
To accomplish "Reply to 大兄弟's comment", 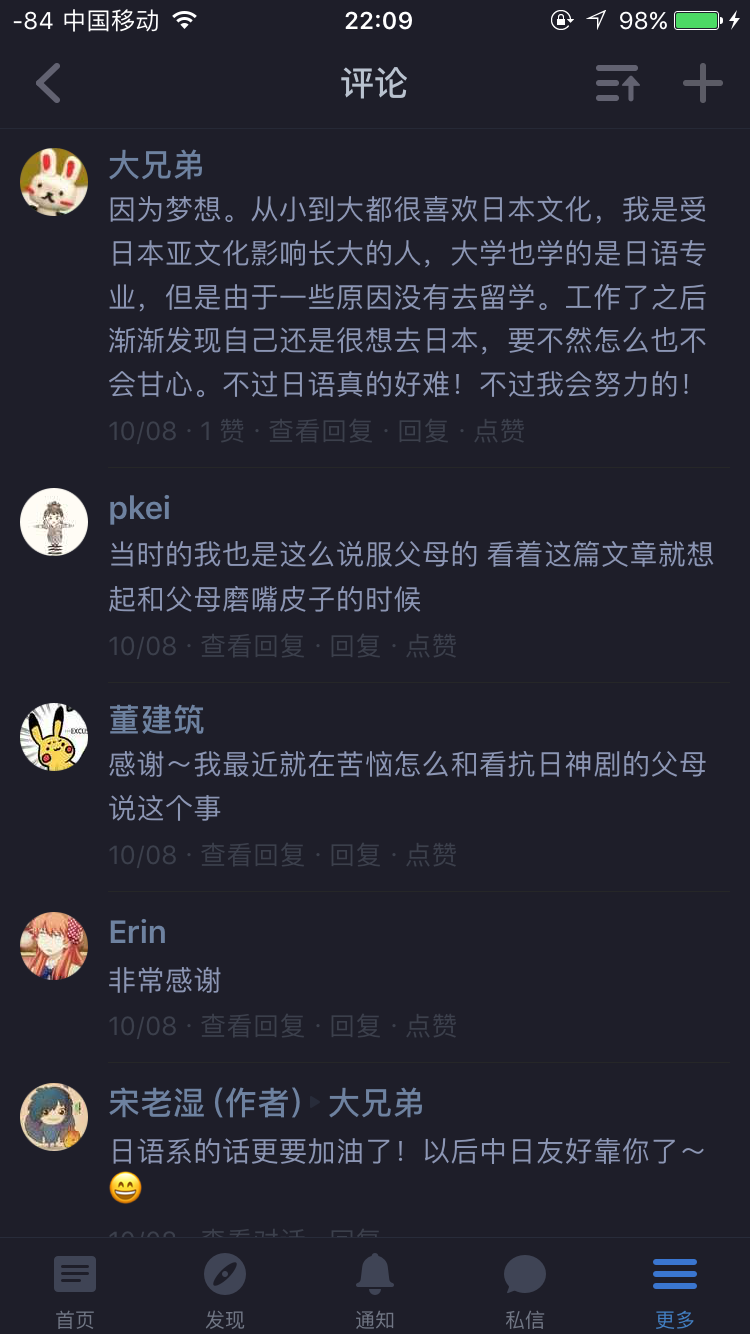I will (423, 431).
